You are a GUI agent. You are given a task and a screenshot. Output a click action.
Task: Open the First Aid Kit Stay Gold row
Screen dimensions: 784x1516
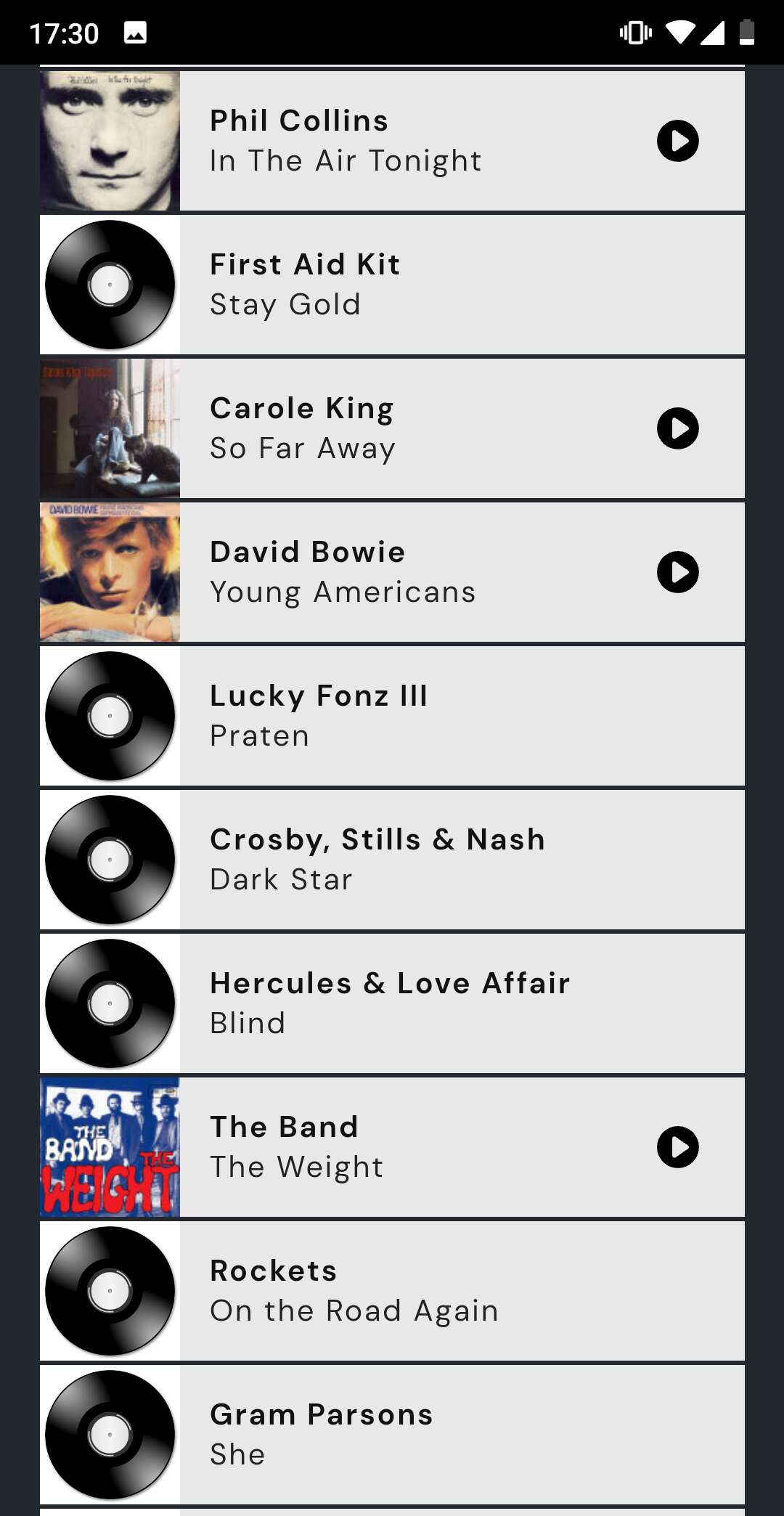coord(392,285)
